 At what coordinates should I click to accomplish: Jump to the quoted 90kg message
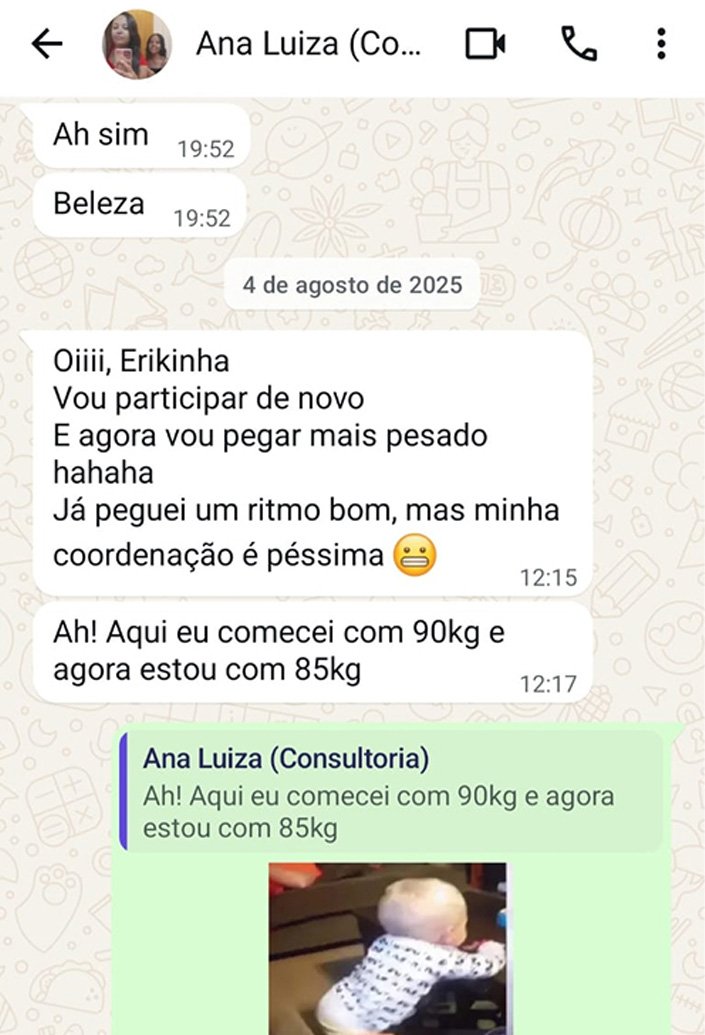tap(390, 792)
